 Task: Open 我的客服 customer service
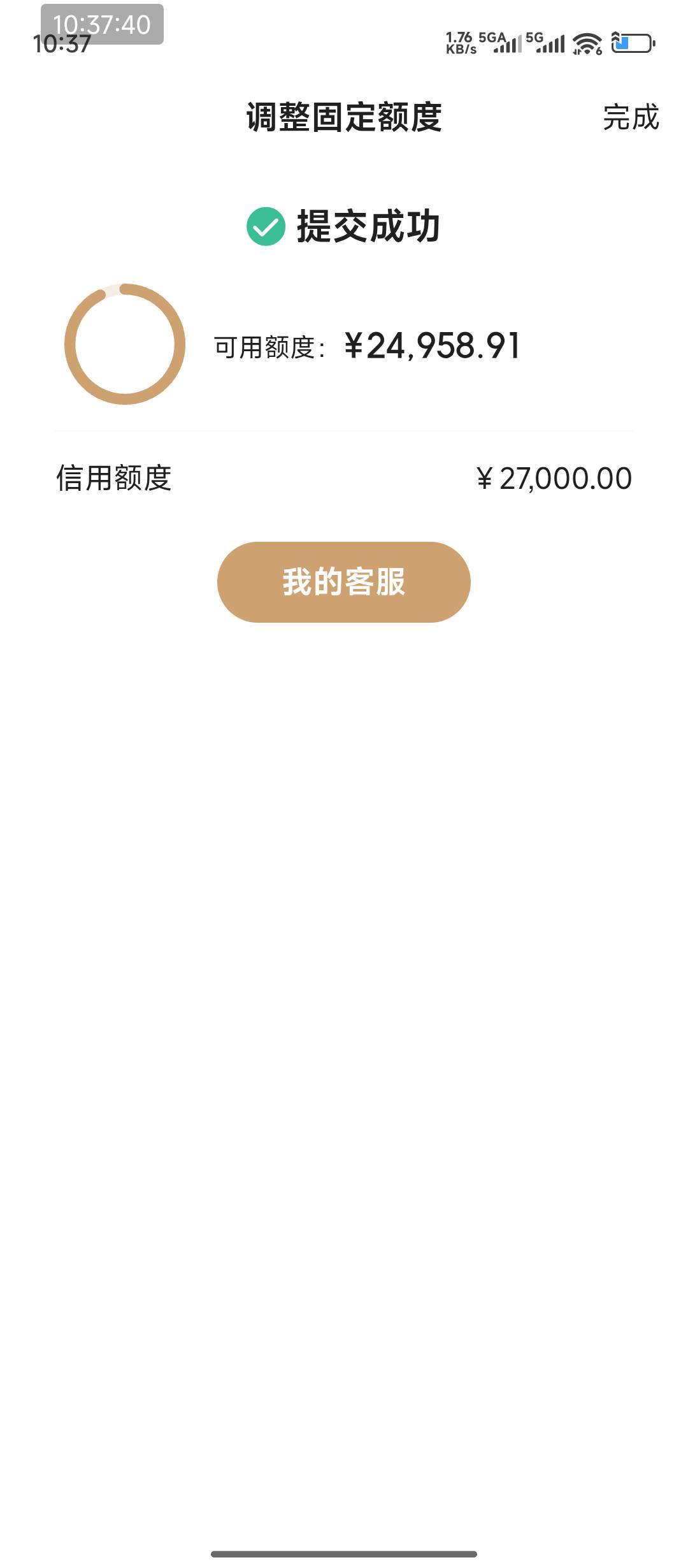(344, 582)
